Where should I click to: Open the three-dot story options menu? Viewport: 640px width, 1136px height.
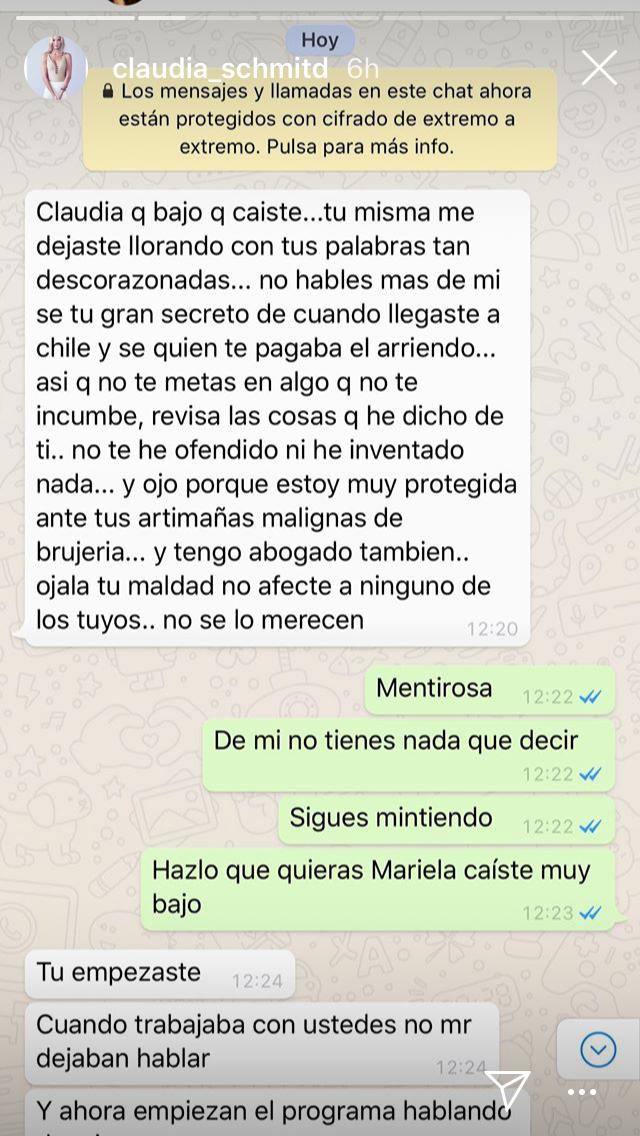click(581, 1092)
